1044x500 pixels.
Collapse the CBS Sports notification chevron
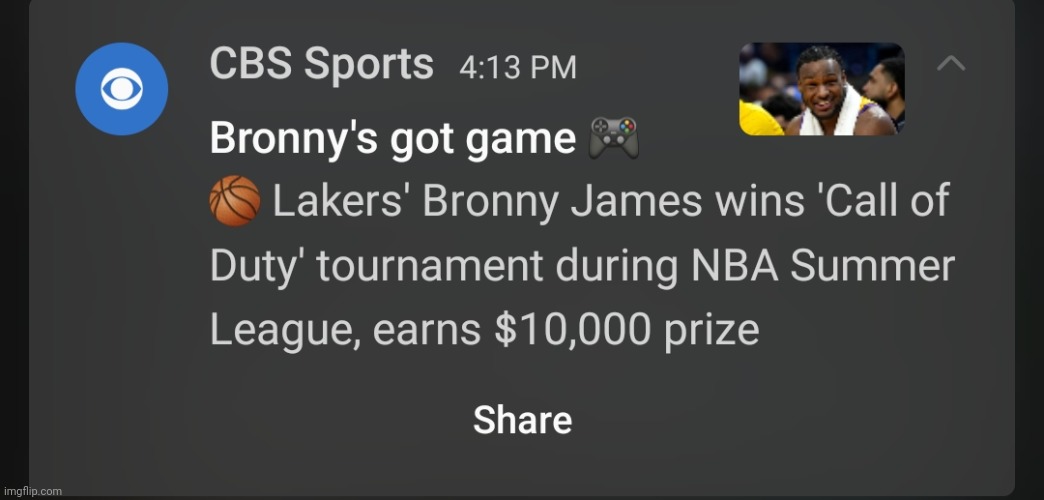tap(950, 65)
